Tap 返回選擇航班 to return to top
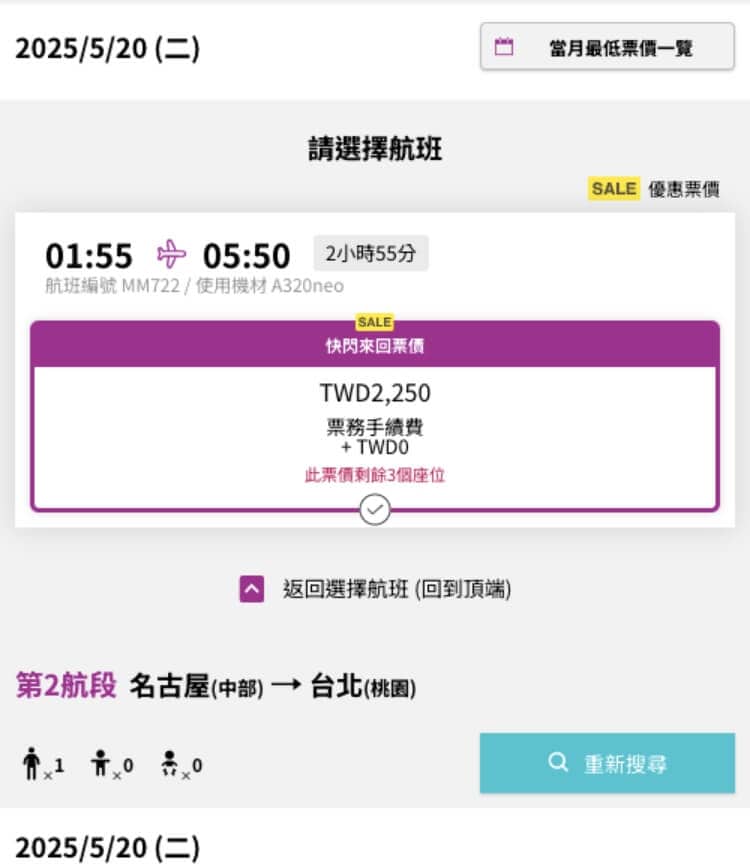The height and width of the screenshot is (866, 750). 376,590
